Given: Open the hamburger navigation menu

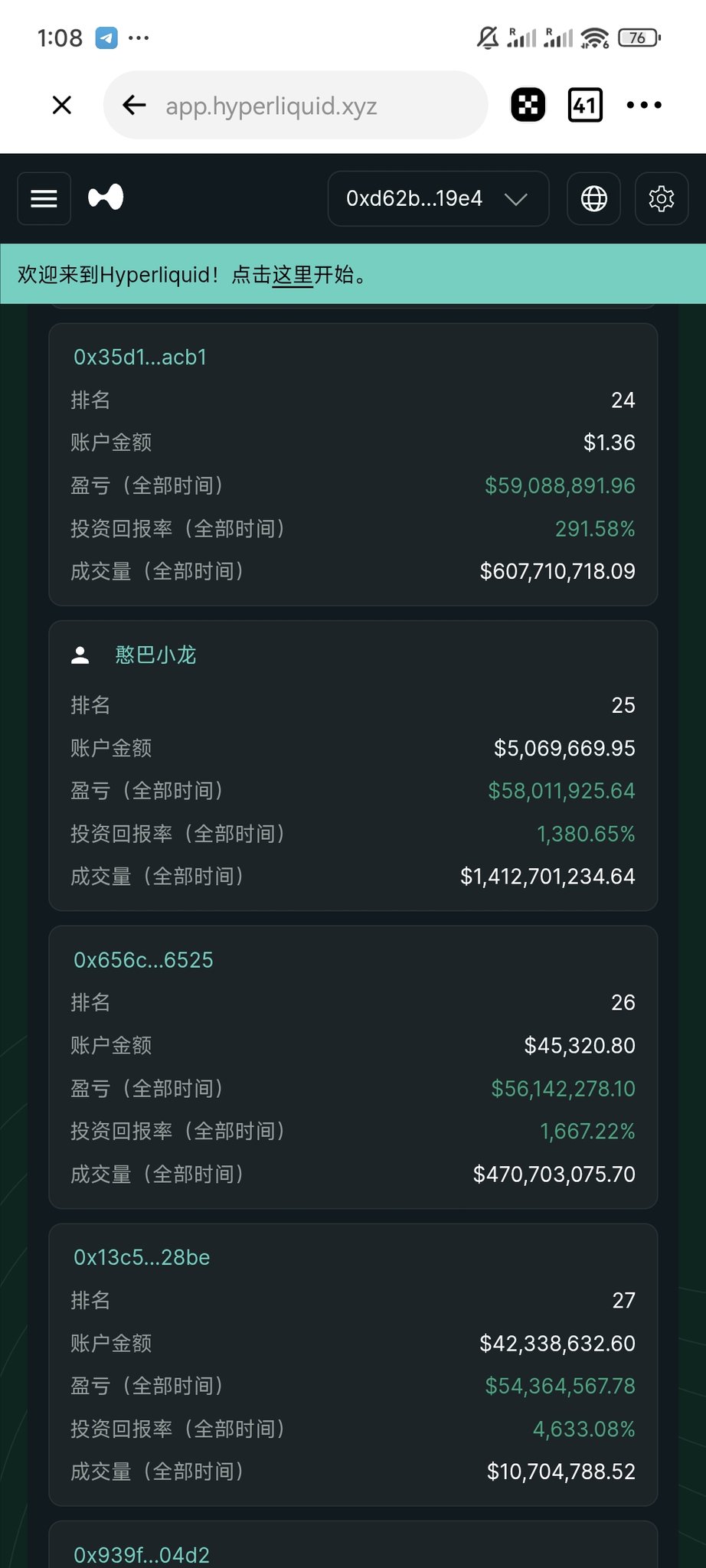Looking at the screenshot, I should (44, 198).
